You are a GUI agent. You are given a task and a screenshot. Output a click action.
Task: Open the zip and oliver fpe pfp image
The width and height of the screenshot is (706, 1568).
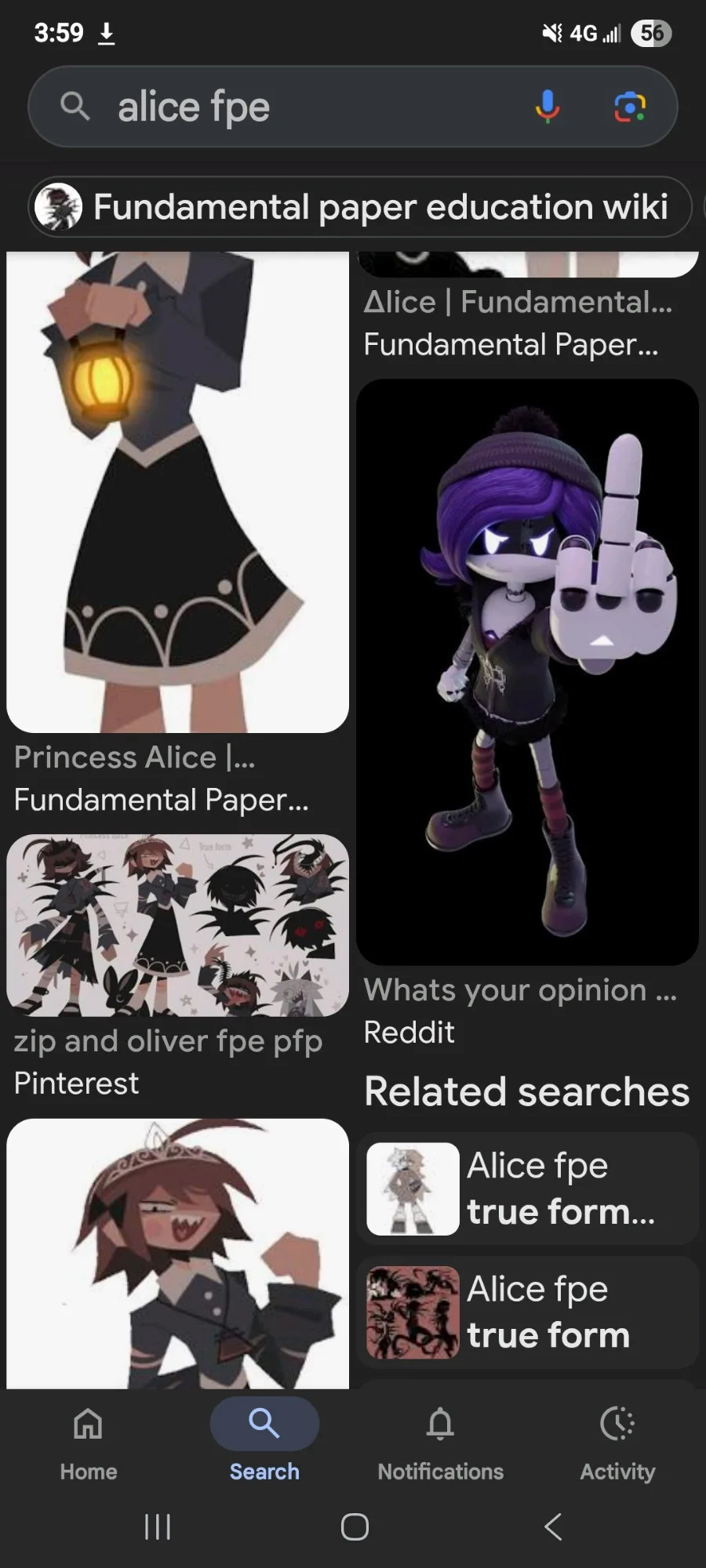(177, 925)
